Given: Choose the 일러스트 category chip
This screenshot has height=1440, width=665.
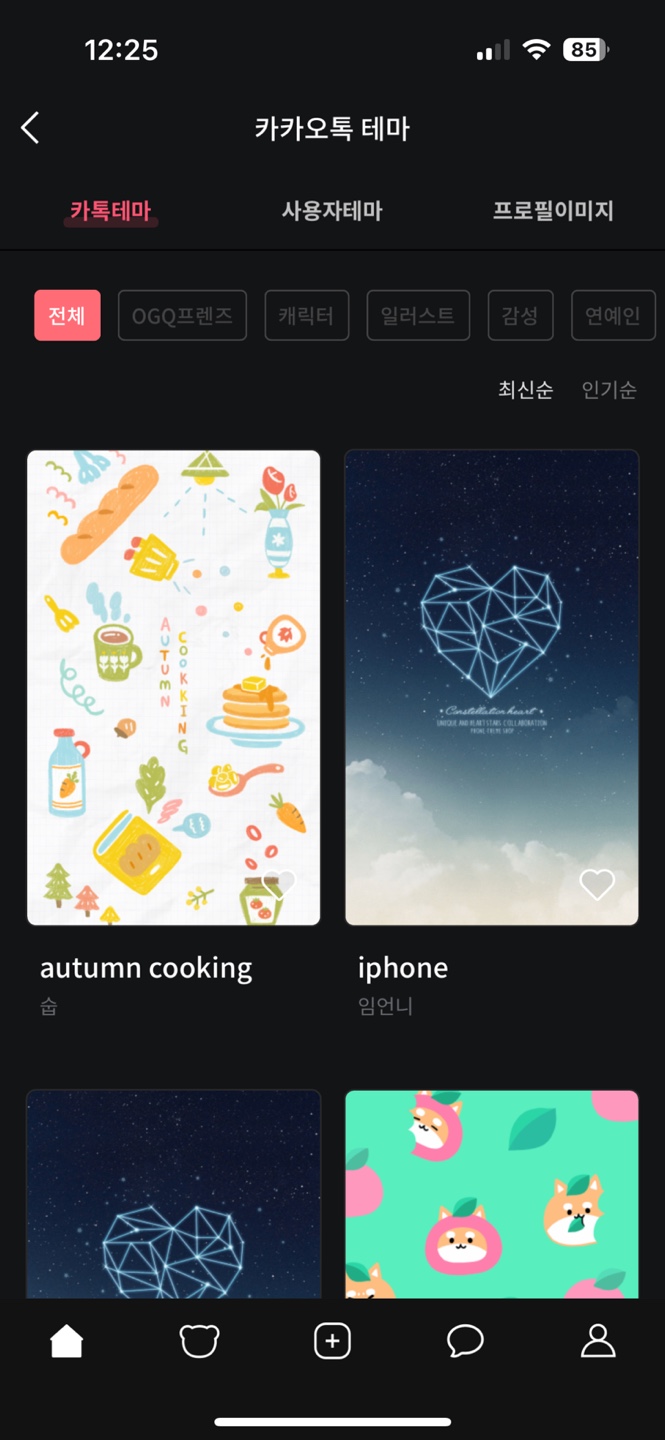Looking at the screenshot, I should tap(418, 316).
